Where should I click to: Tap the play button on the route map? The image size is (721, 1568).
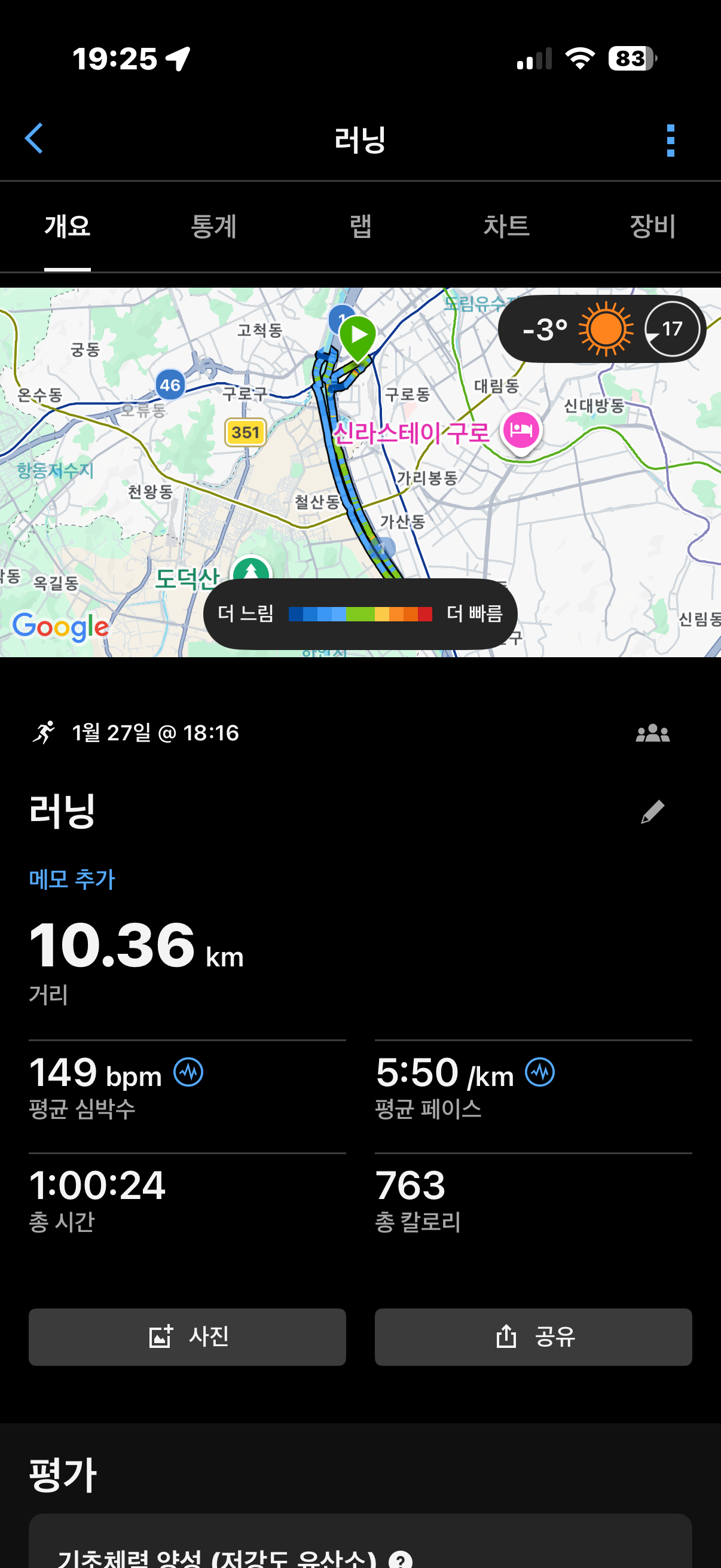tap(358, 334)
